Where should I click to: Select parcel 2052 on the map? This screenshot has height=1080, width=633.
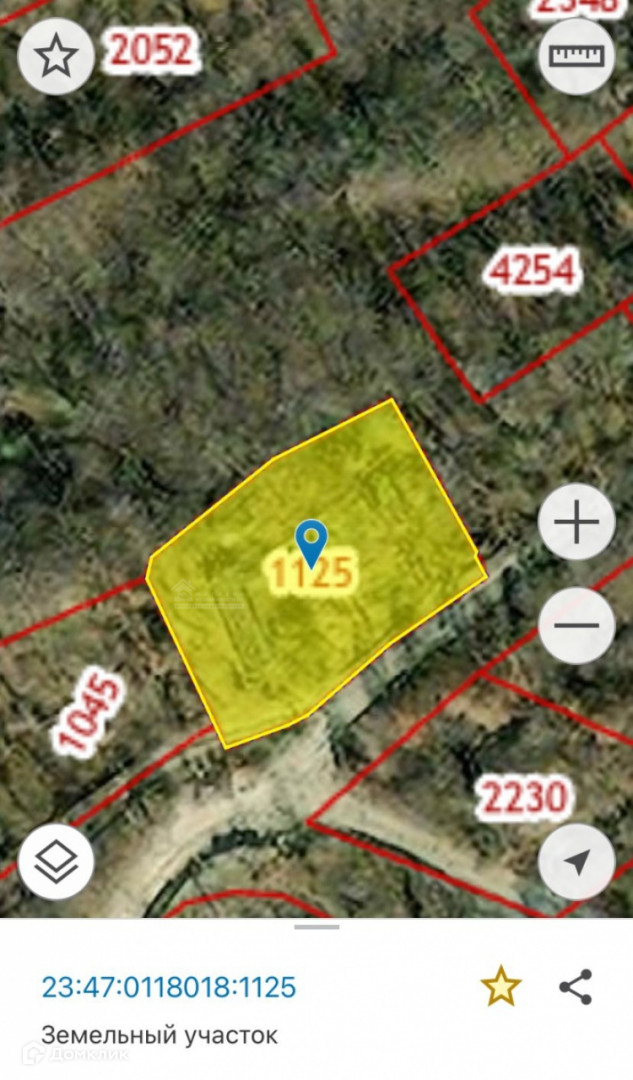150,48
